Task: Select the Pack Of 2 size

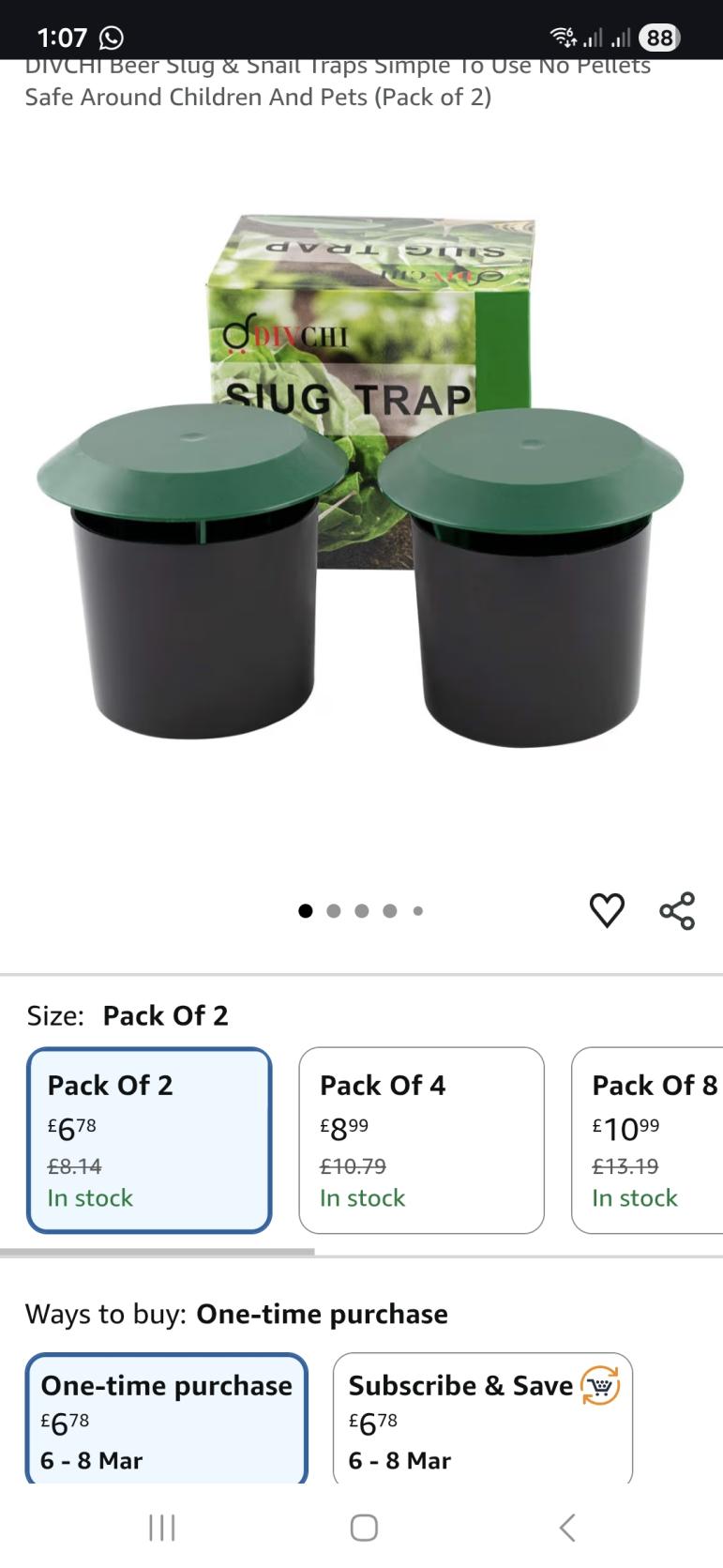Action: [149, 1139]
